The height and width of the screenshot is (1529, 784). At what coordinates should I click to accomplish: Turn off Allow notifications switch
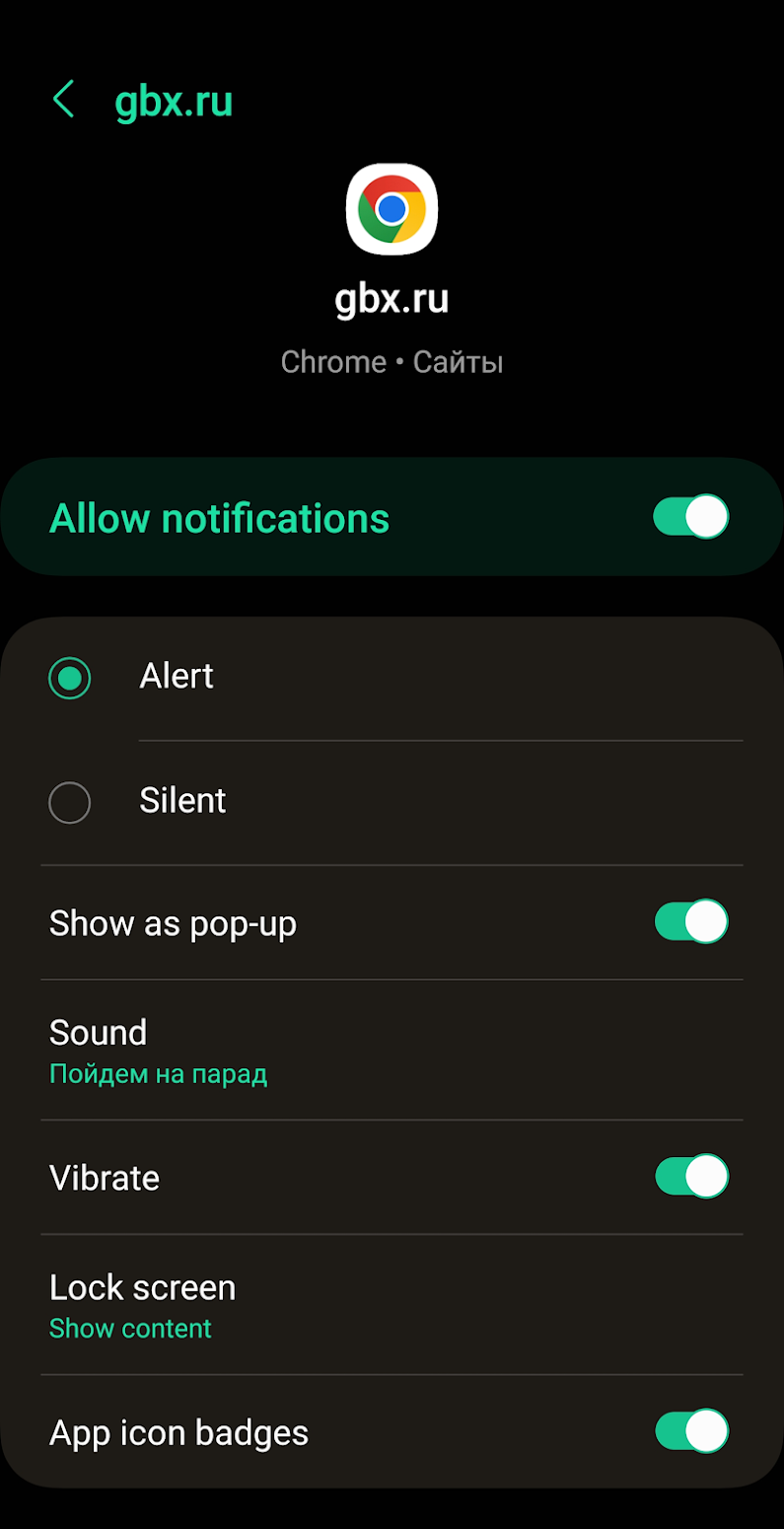tap(691, 517)
